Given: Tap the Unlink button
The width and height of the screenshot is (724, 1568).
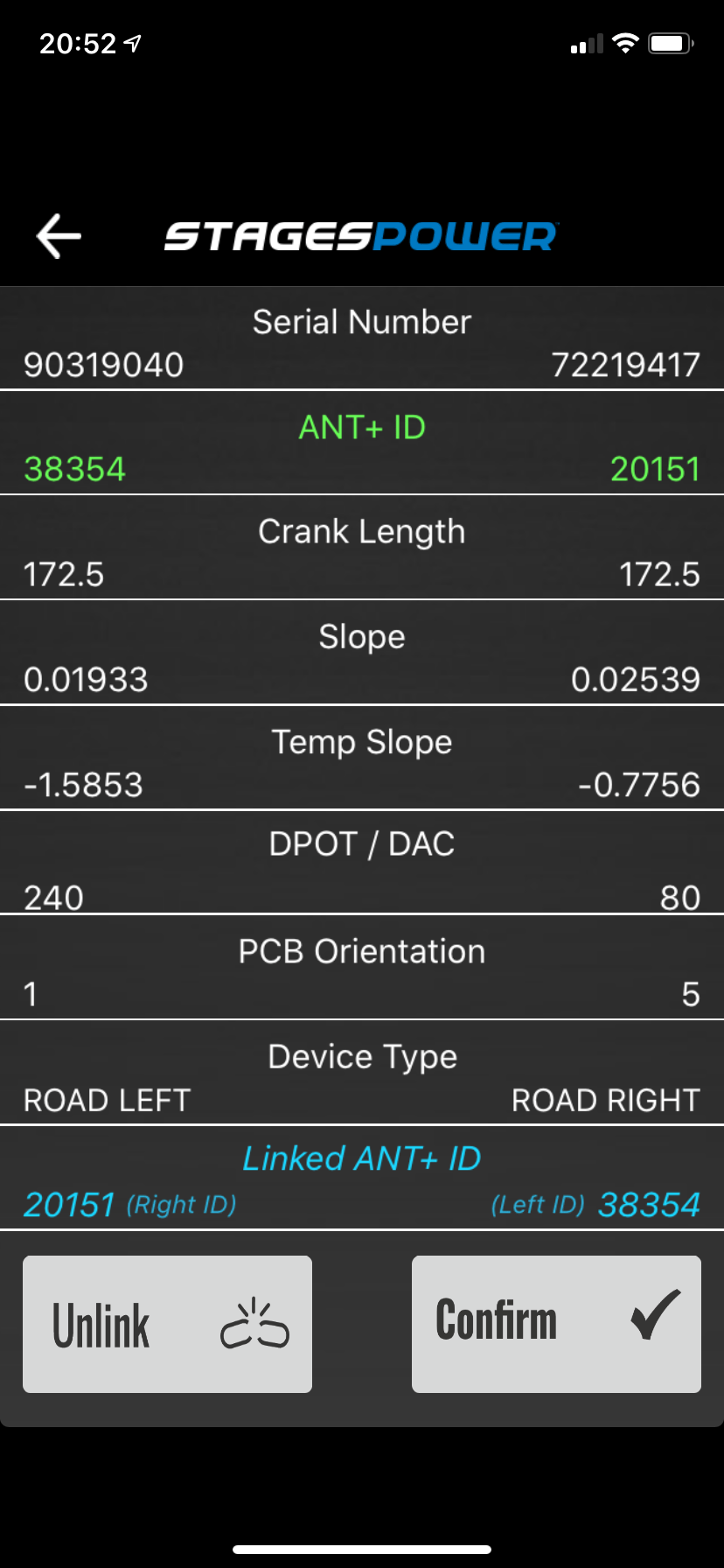Looking at the screenshot, I should [x=167, y=1324].
